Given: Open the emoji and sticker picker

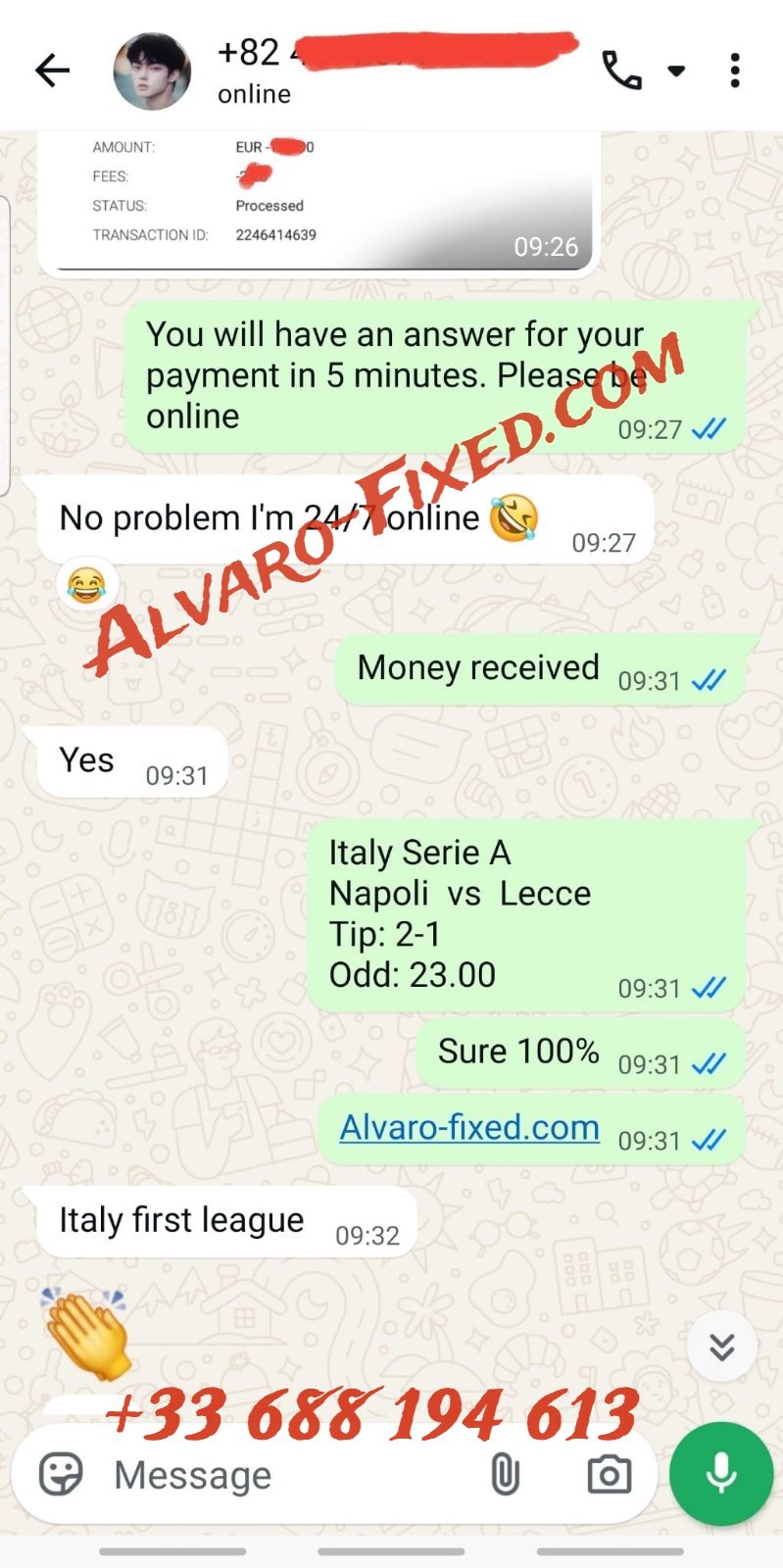Looking at the screenshot, I should coord(61,1474).
